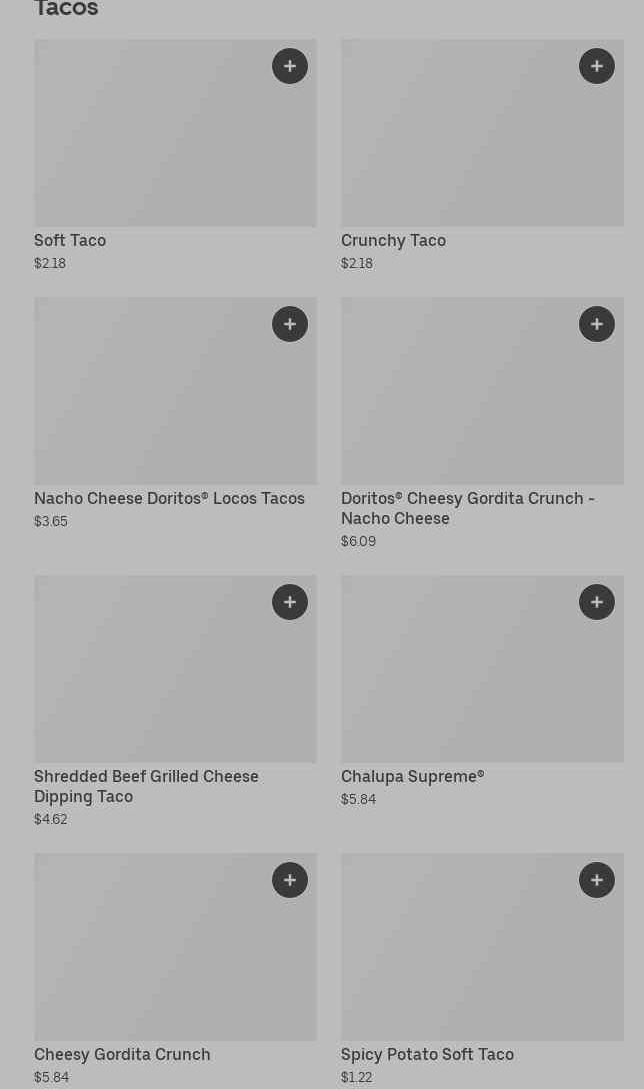Open Nacho Cheese Doritos Locos Tacos details
644x1089 pixels.
tap(175, 414)
